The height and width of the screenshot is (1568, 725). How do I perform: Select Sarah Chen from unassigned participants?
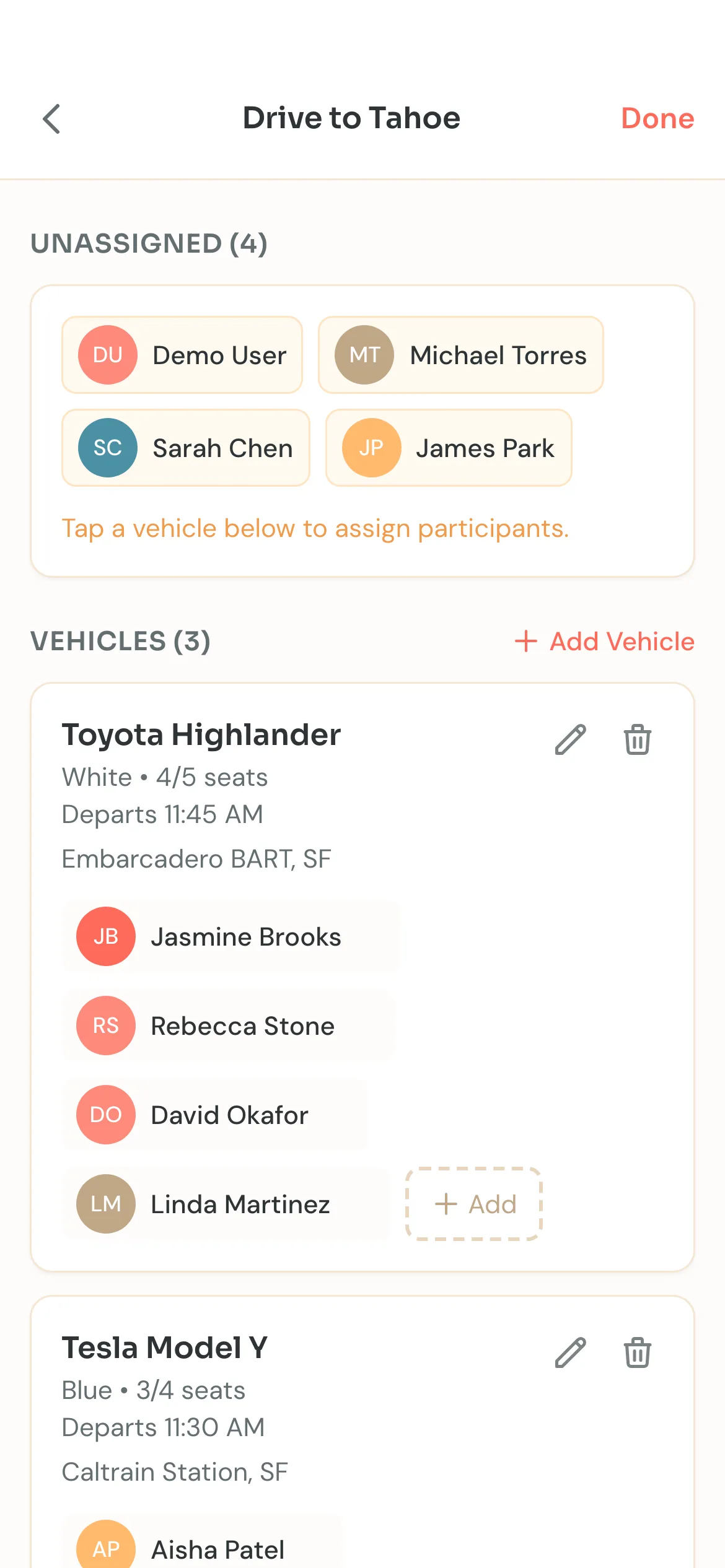[x=185, y=448]
